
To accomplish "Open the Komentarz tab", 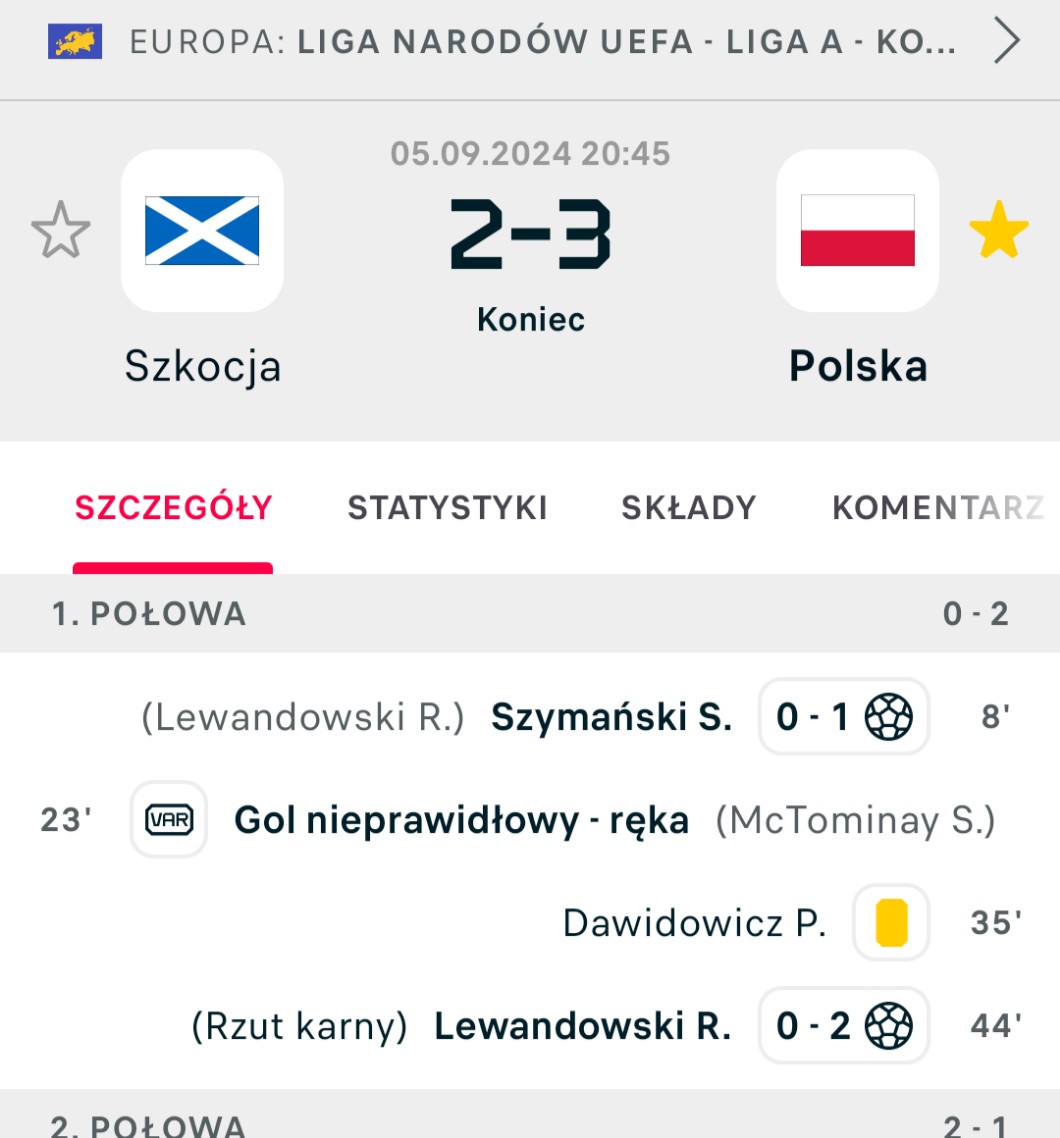I will pos(937,508).
